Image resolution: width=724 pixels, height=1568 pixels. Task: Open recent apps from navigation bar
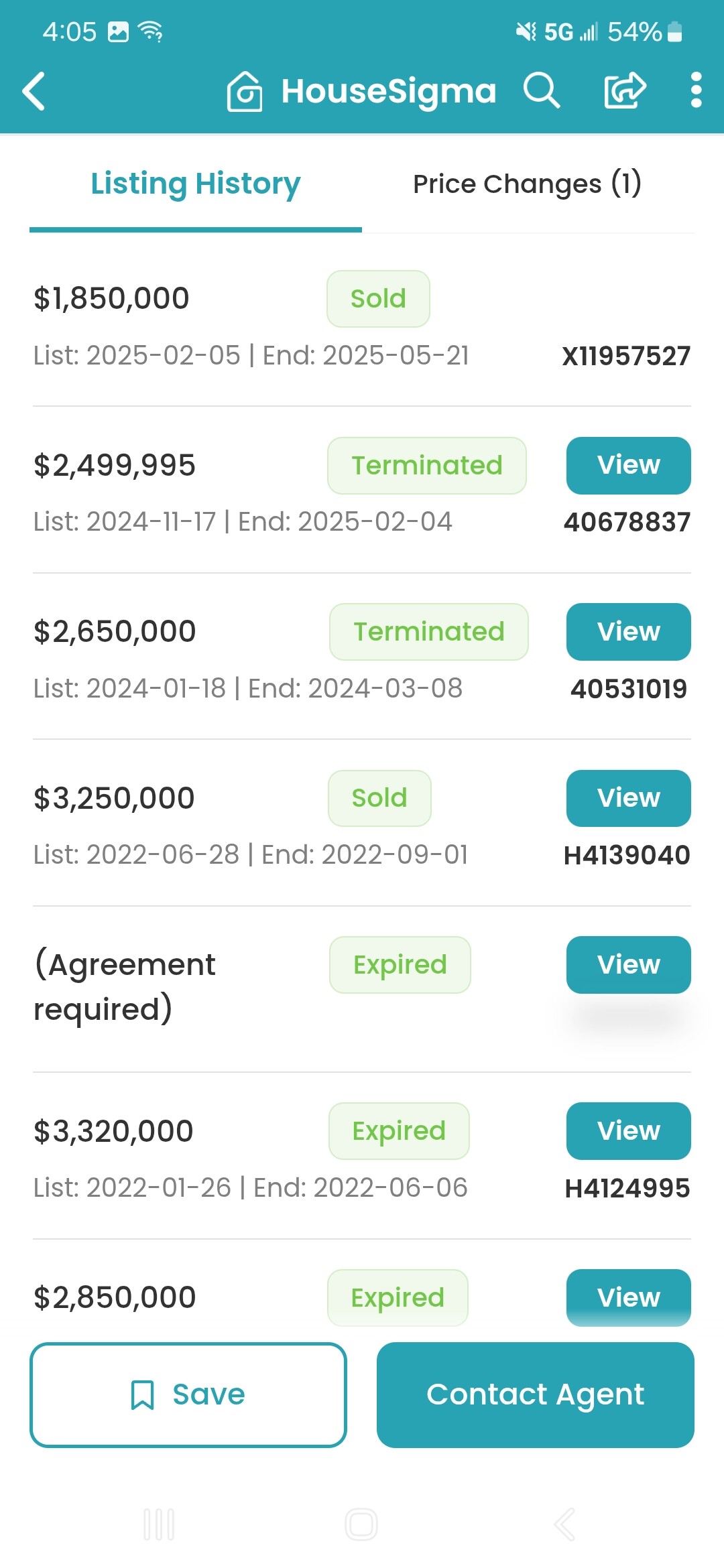point(159,1525)
